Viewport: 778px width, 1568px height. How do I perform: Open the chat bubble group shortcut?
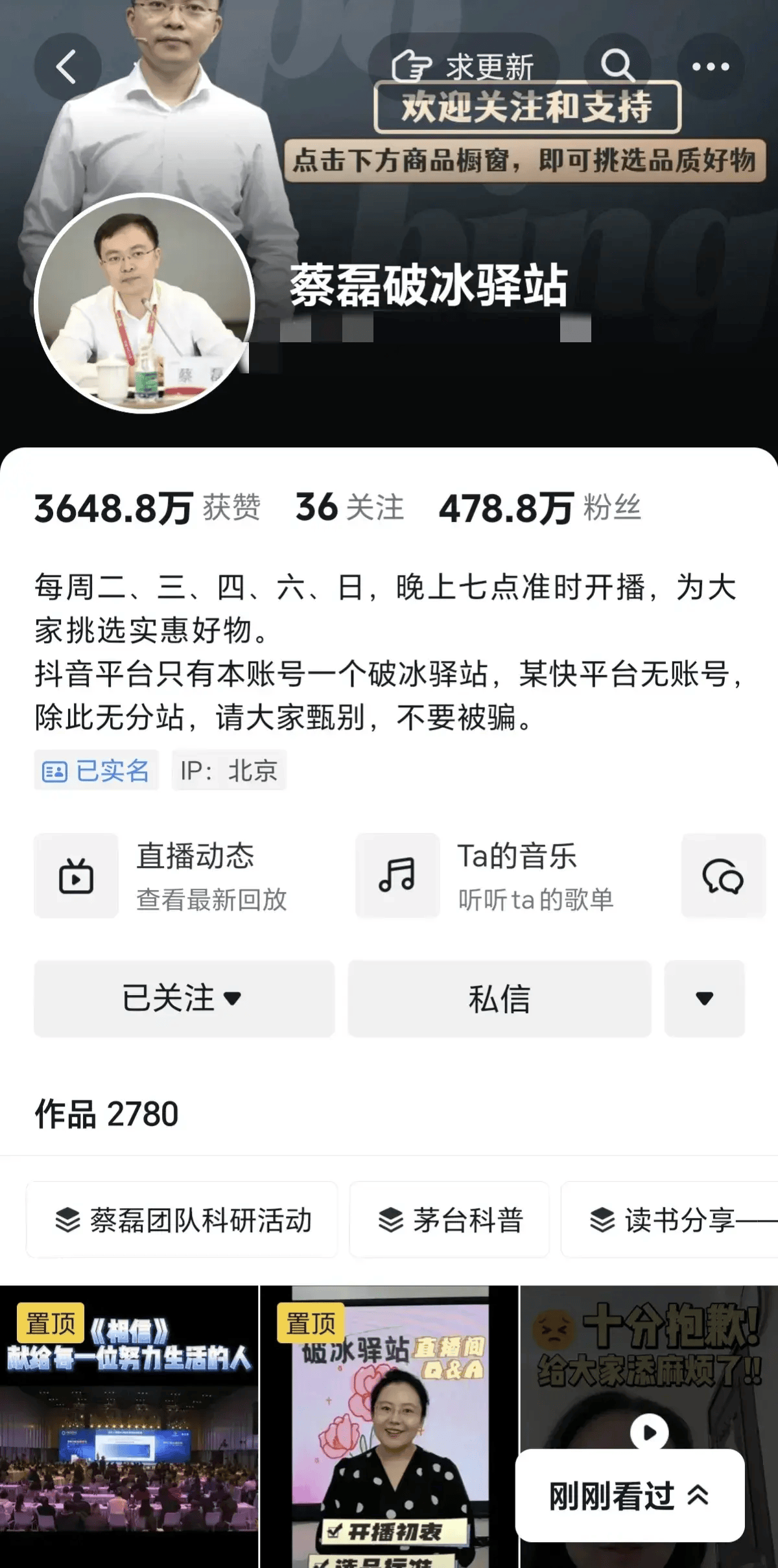[x=724, y=876]
